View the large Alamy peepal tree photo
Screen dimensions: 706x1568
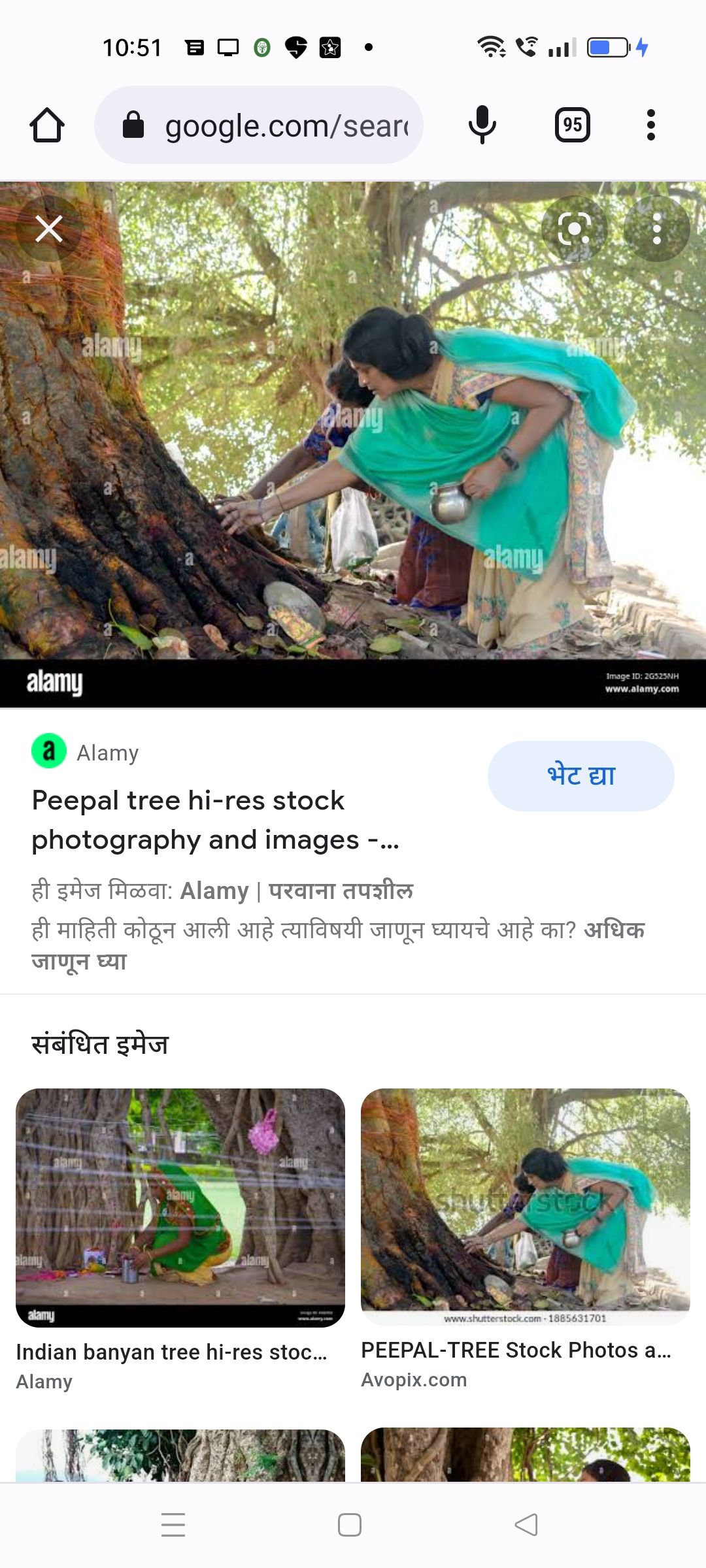(x=353, y=444)
